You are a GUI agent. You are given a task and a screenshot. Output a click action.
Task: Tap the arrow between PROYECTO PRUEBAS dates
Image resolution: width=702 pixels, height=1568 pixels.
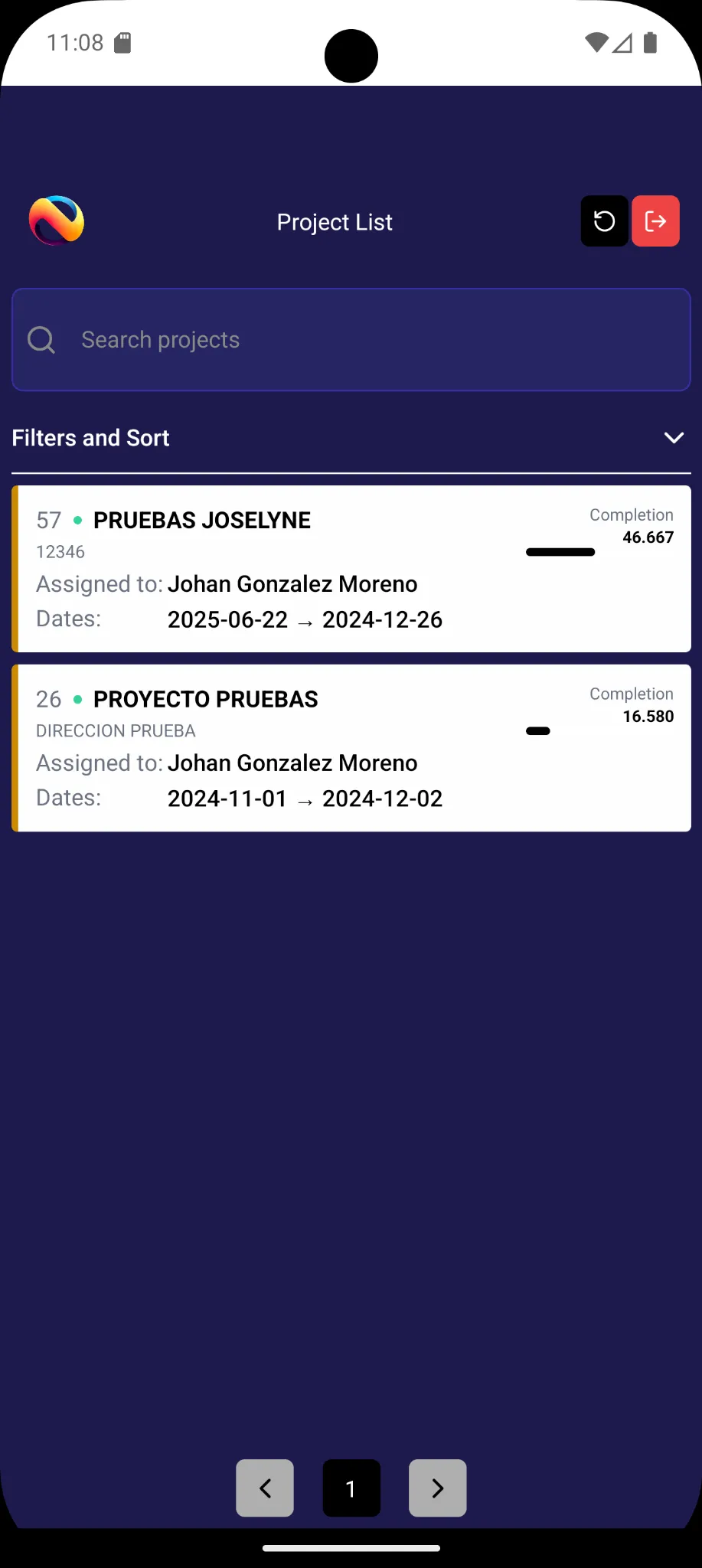click(305, 799)
